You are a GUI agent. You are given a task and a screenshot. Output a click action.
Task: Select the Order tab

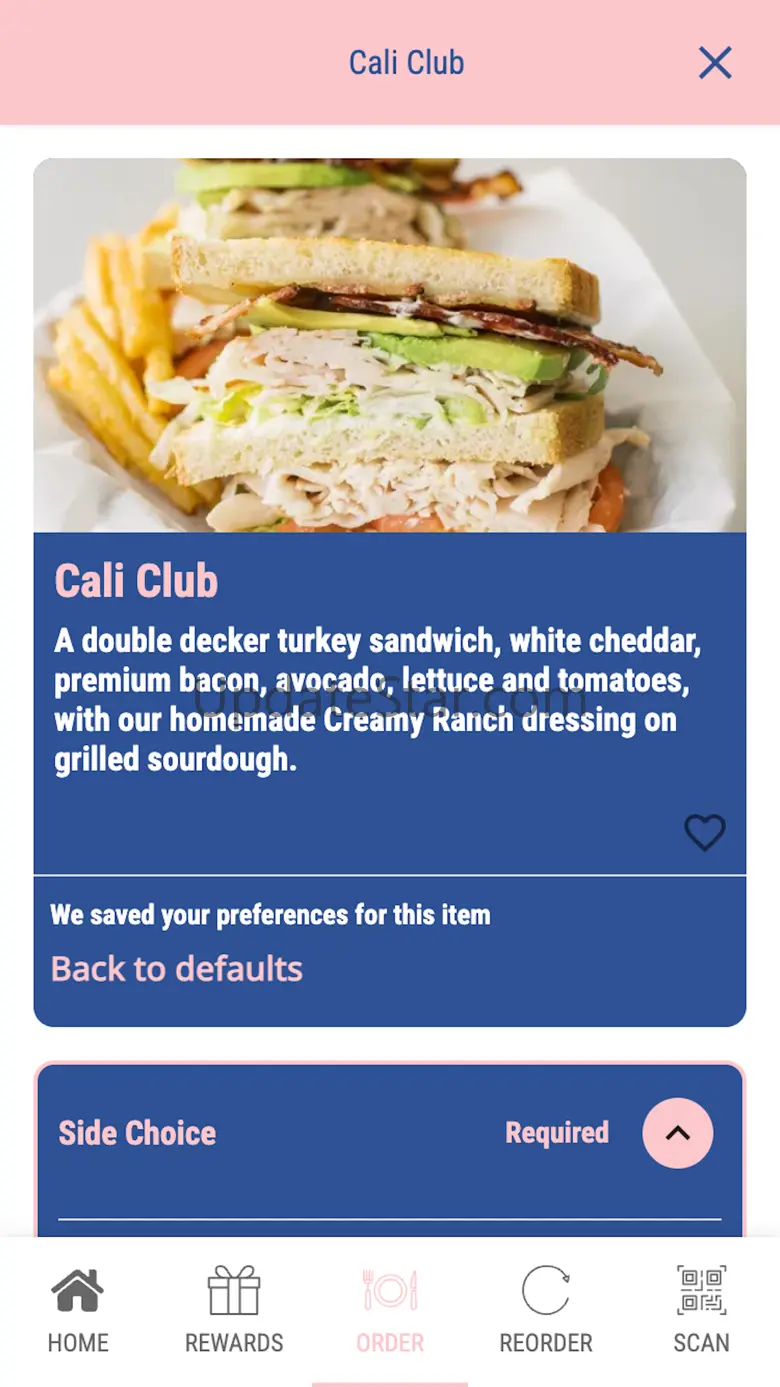(x=390, y=1311)
